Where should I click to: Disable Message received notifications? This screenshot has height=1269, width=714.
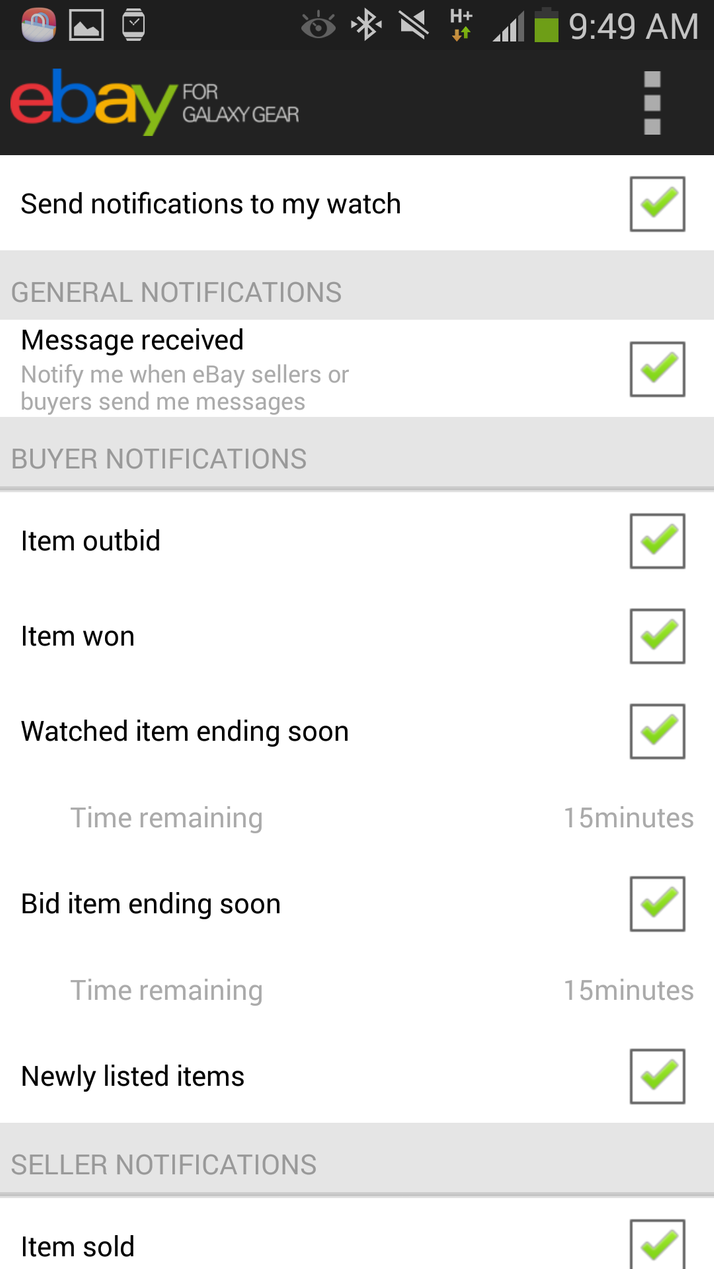(x=657, y=369)
